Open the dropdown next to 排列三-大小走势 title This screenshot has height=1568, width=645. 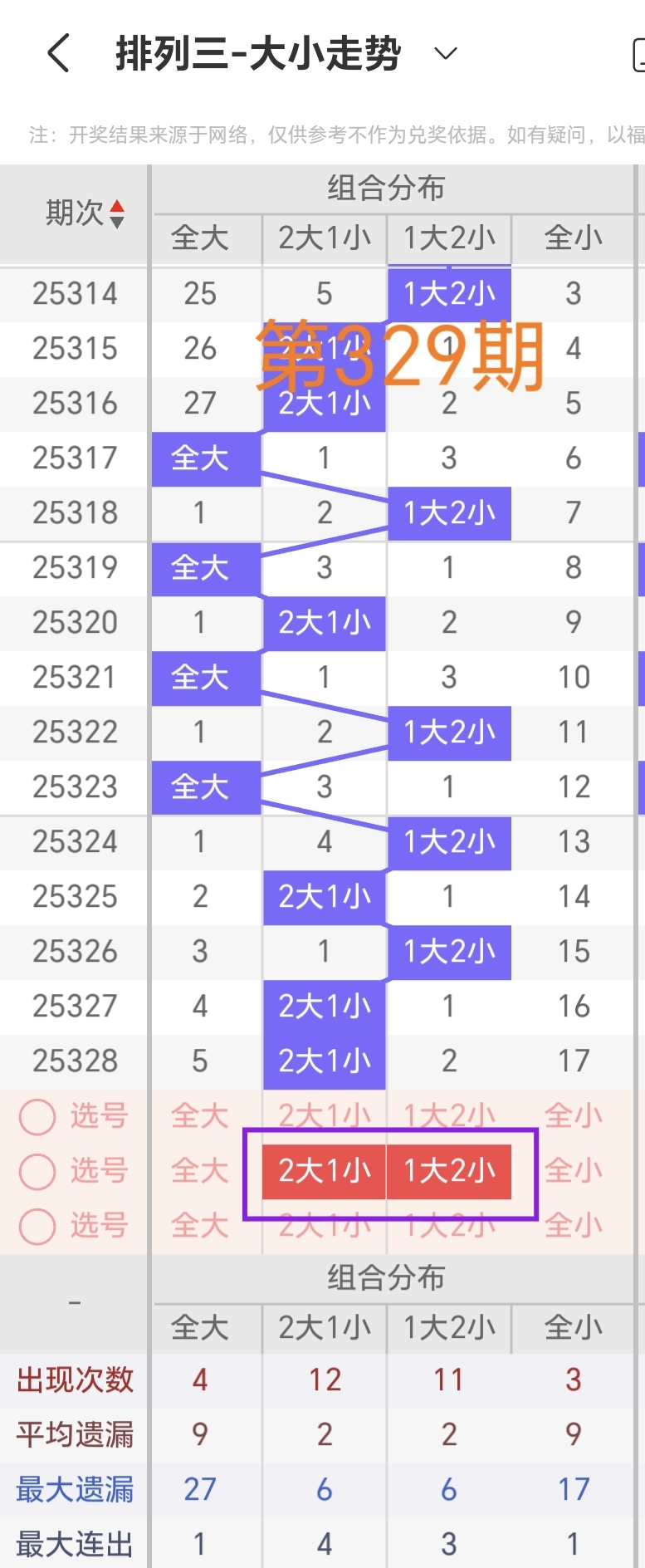click(445, 53)
